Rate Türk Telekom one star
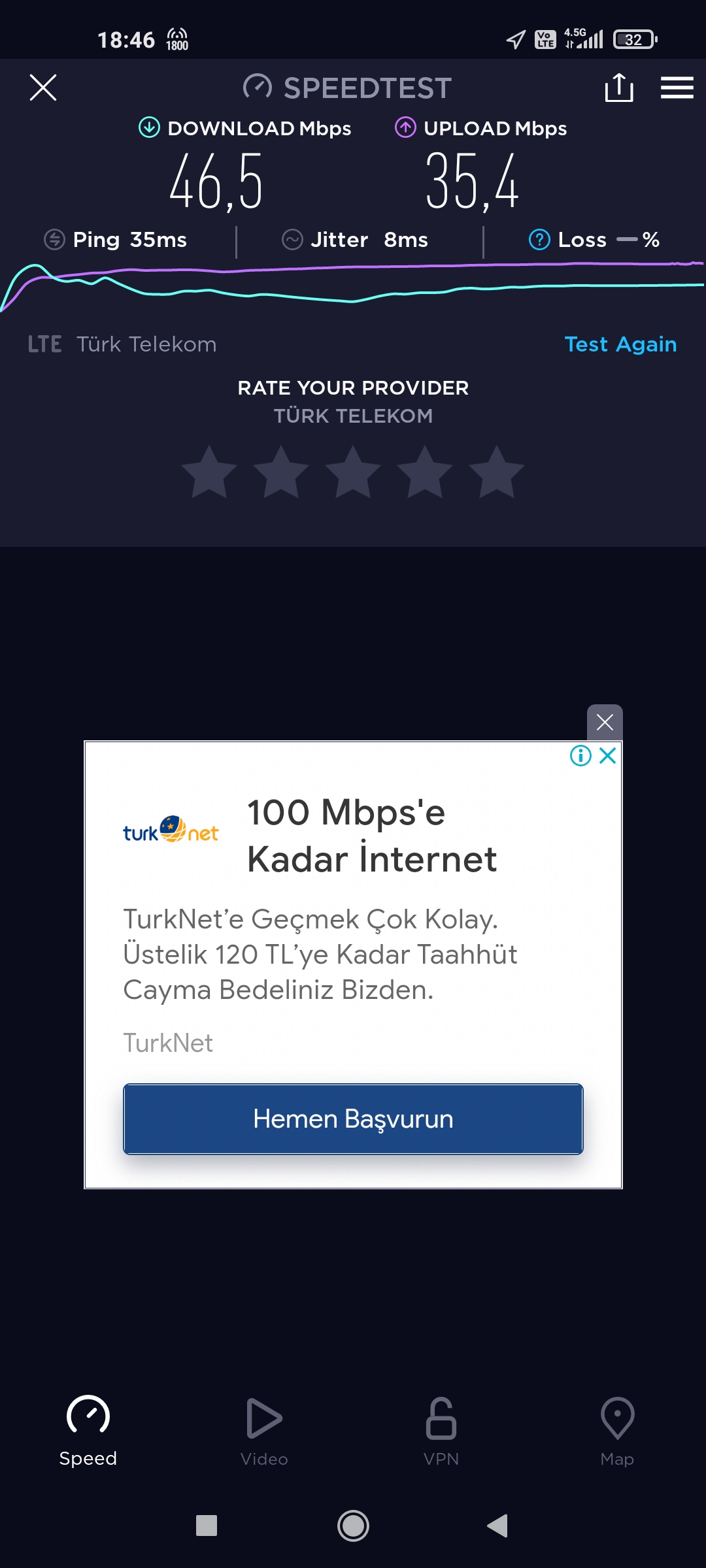 pyautogui.click(x=209, y=472)
